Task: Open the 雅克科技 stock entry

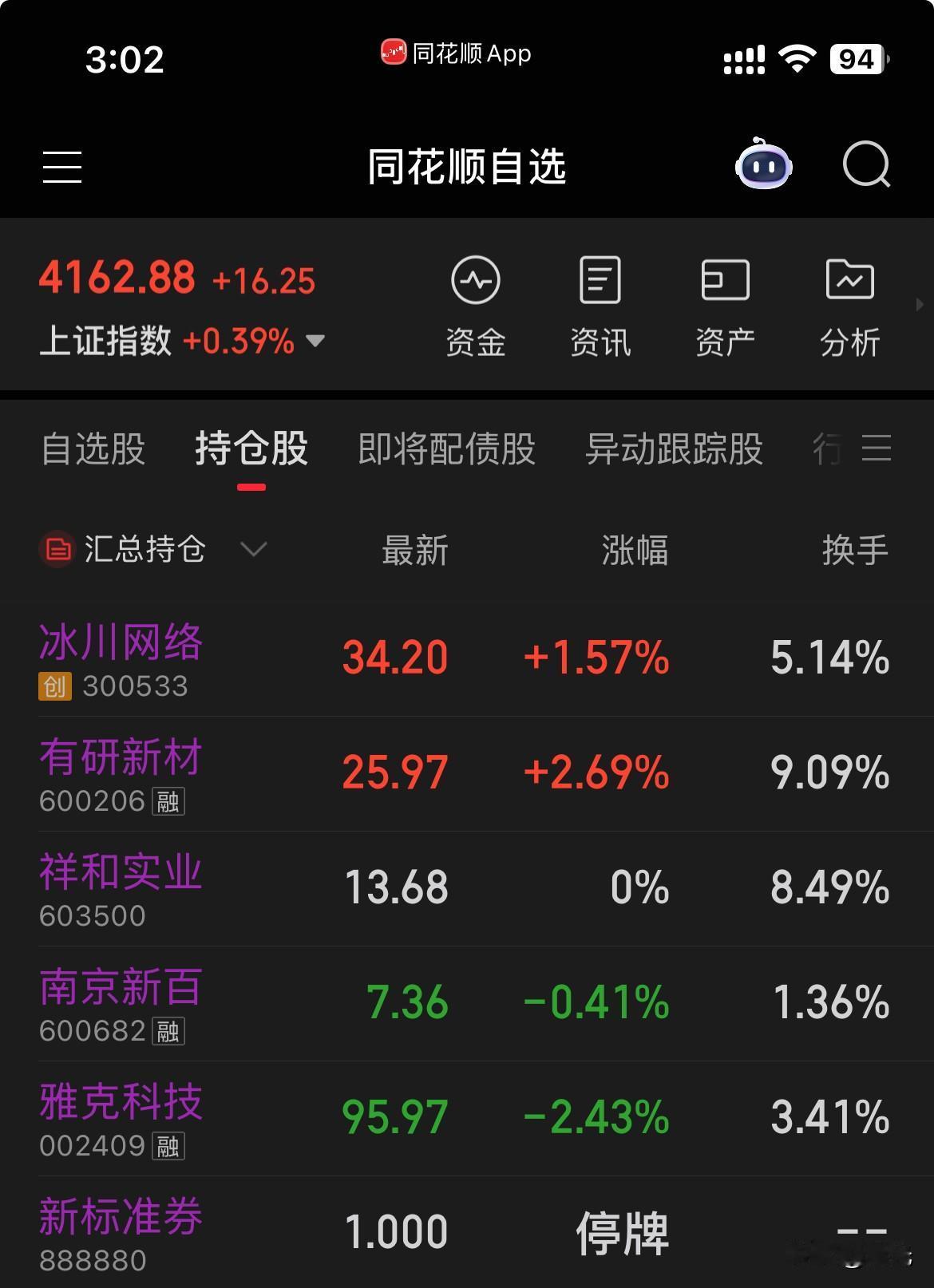Action: 120,1101
